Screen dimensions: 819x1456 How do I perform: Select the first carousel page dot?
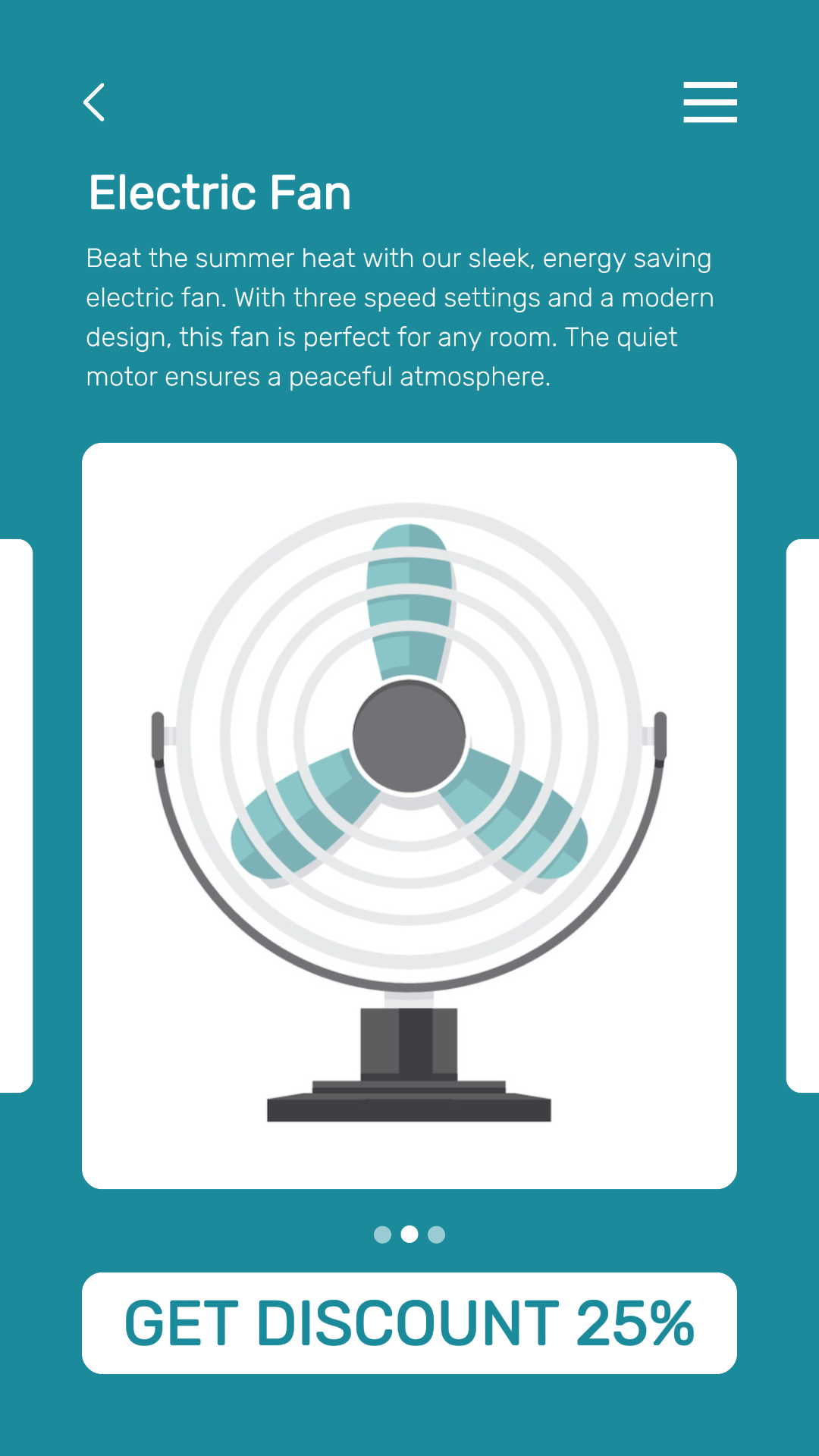[383, 1235]
